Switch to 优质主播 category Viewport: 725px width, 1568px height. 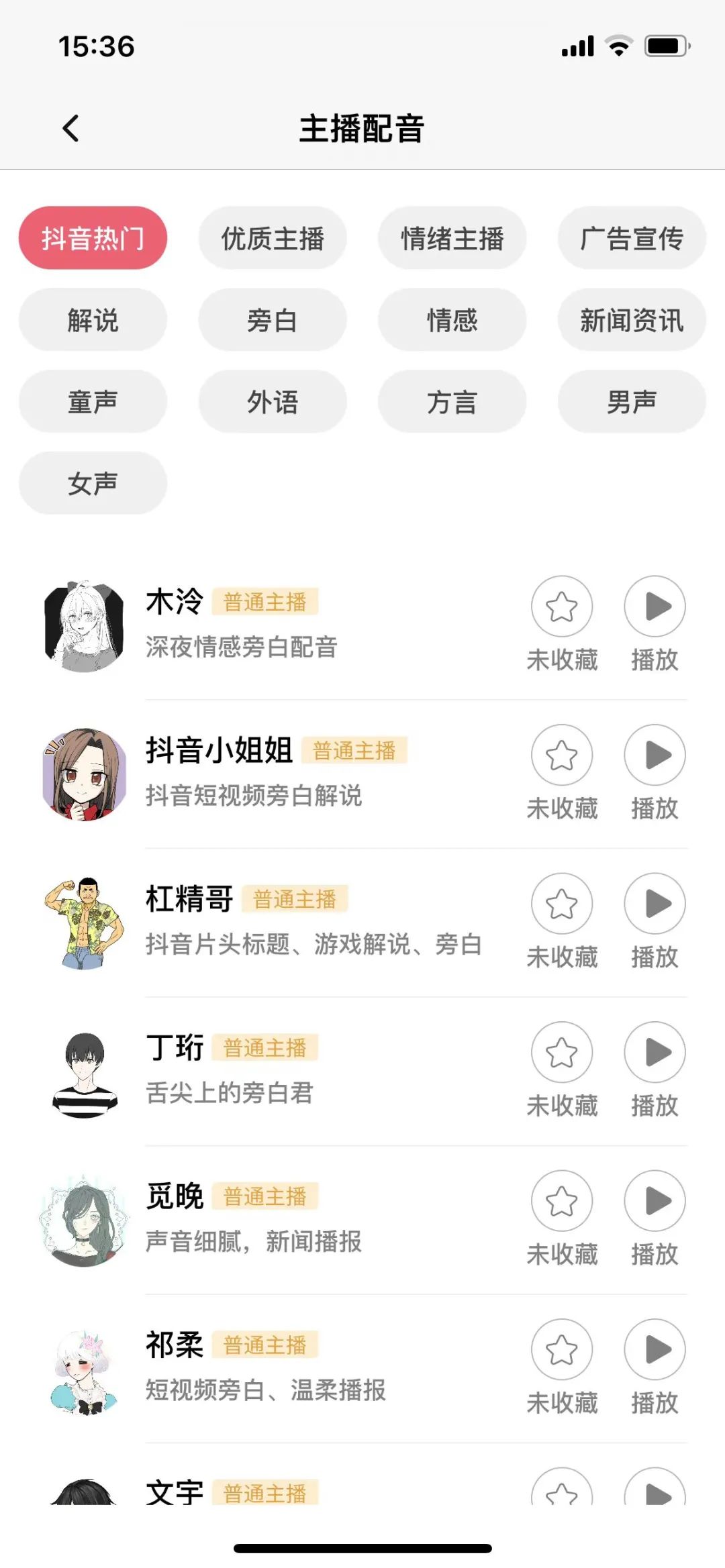coord(273,238)
